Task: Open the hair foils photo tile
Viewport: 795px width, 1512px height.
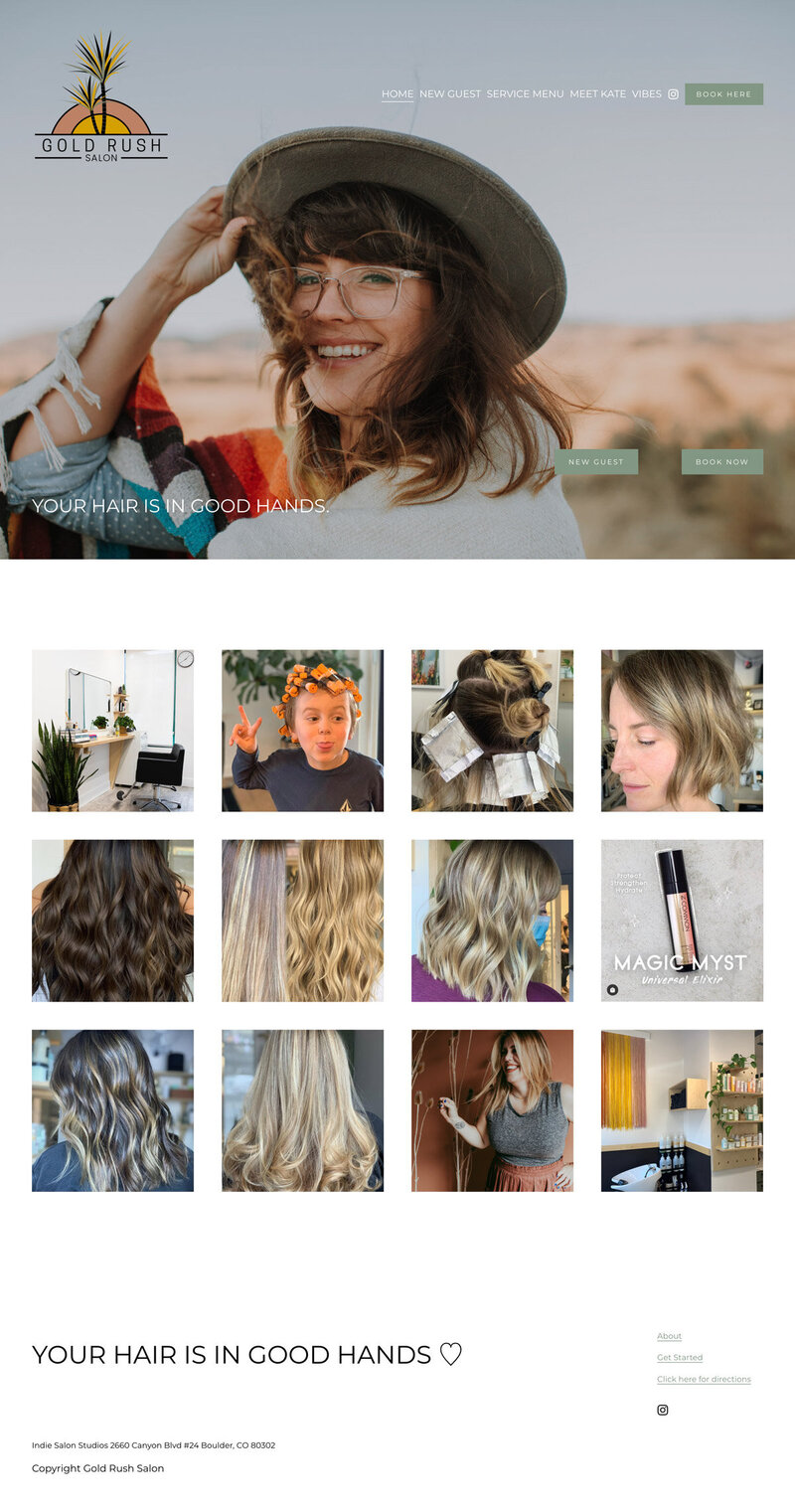Action: click(x=492, y=731)
